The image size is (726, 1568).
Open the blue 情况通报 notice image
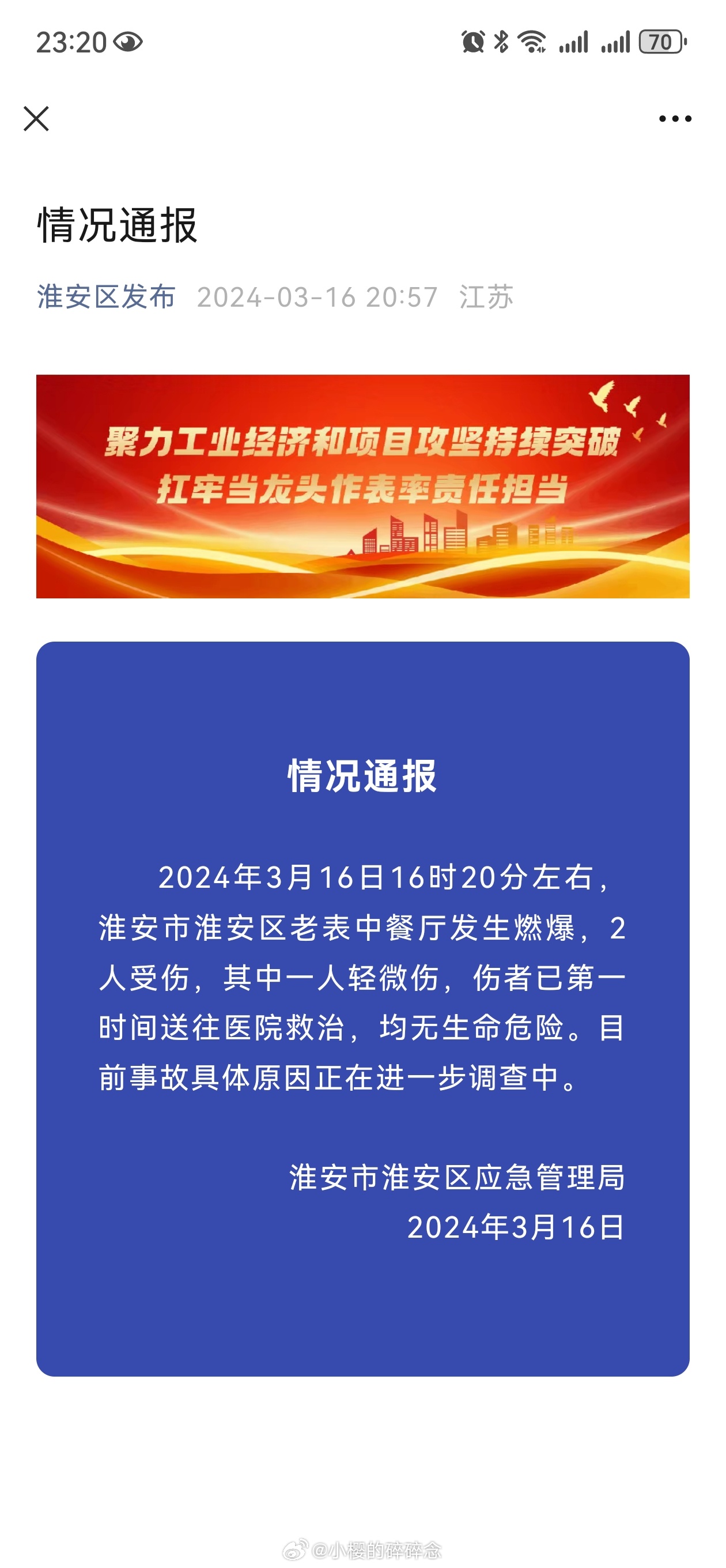(x=362, y=1009)
